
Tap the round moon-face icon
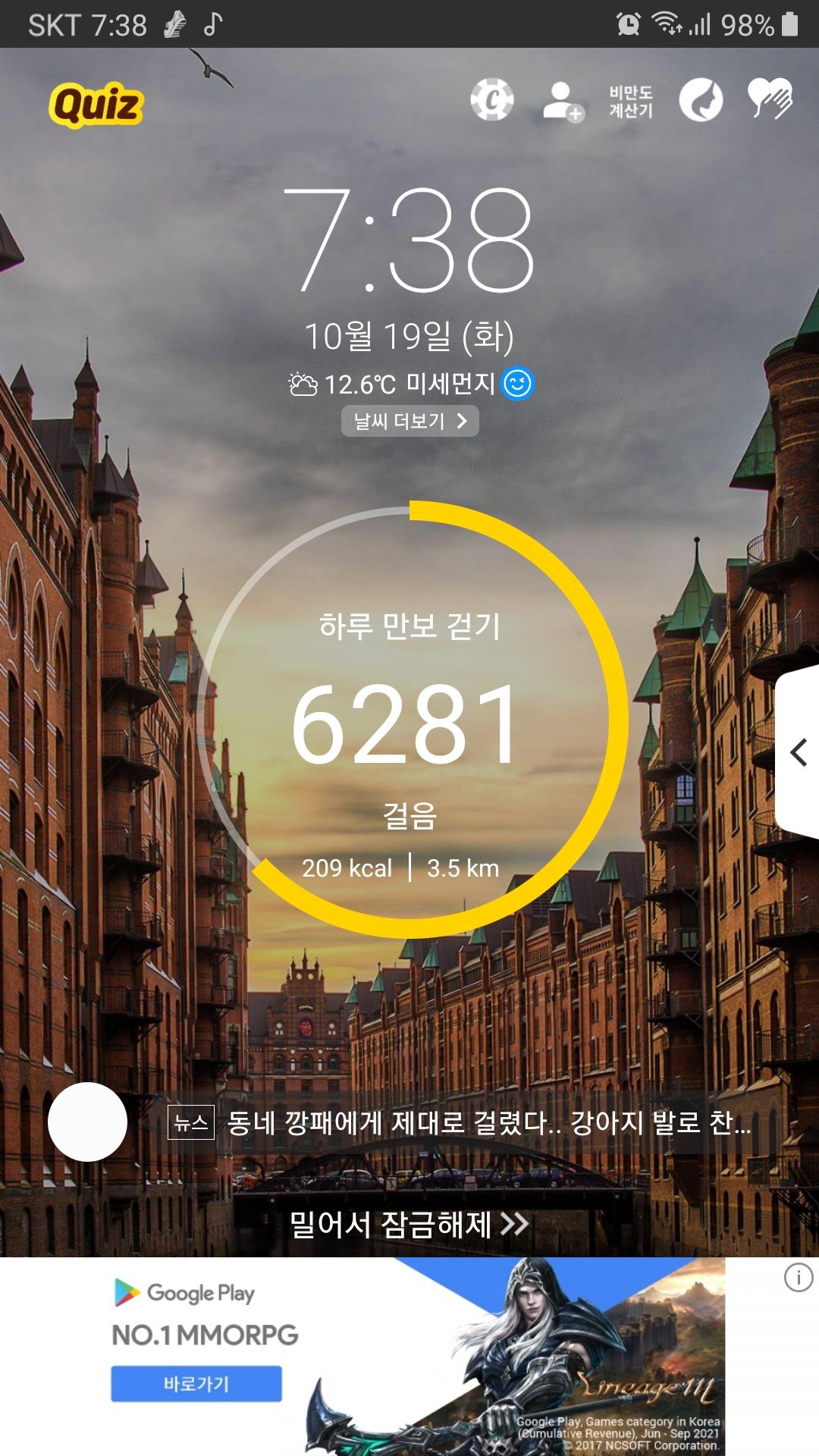tap(701, 100)
